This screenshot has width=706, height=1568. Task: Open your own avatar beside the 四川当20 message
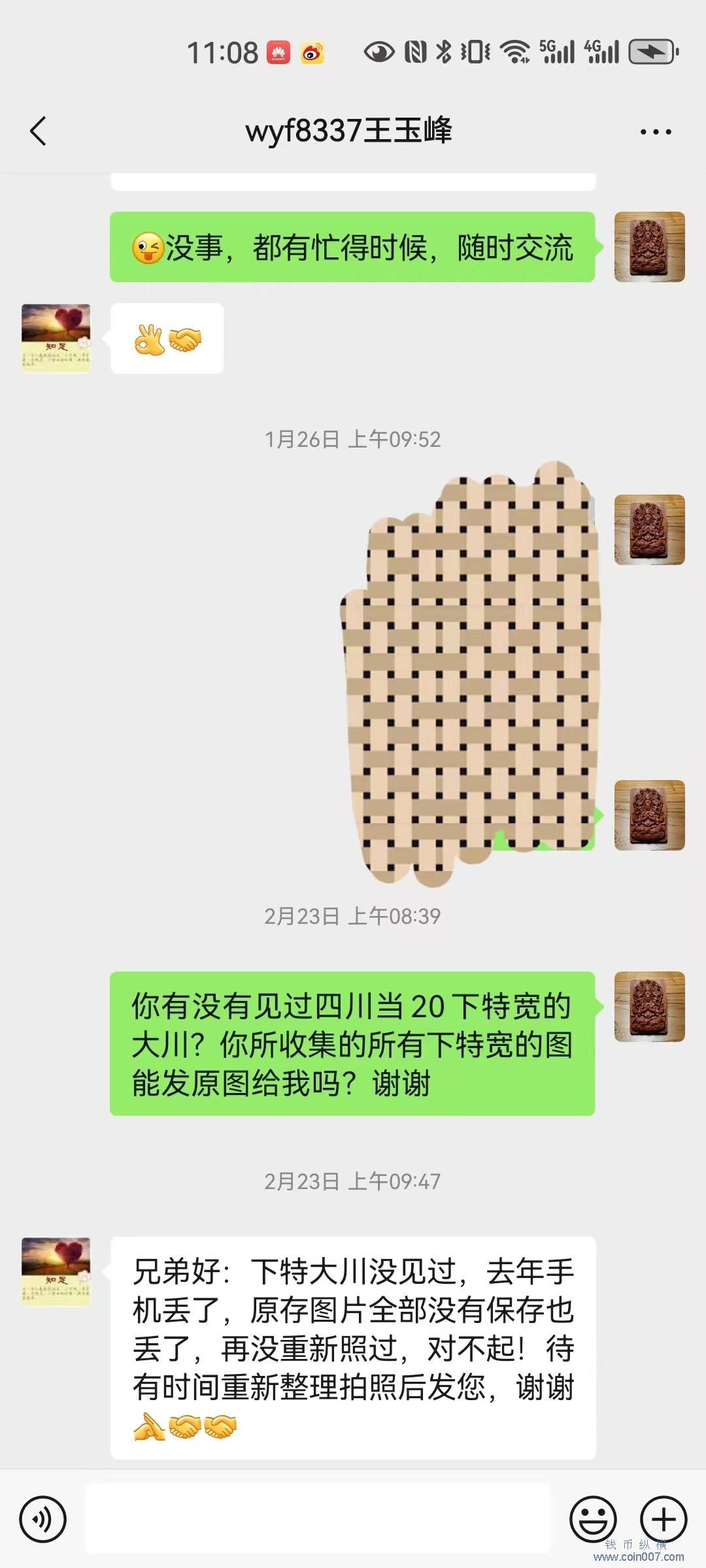649,1006
